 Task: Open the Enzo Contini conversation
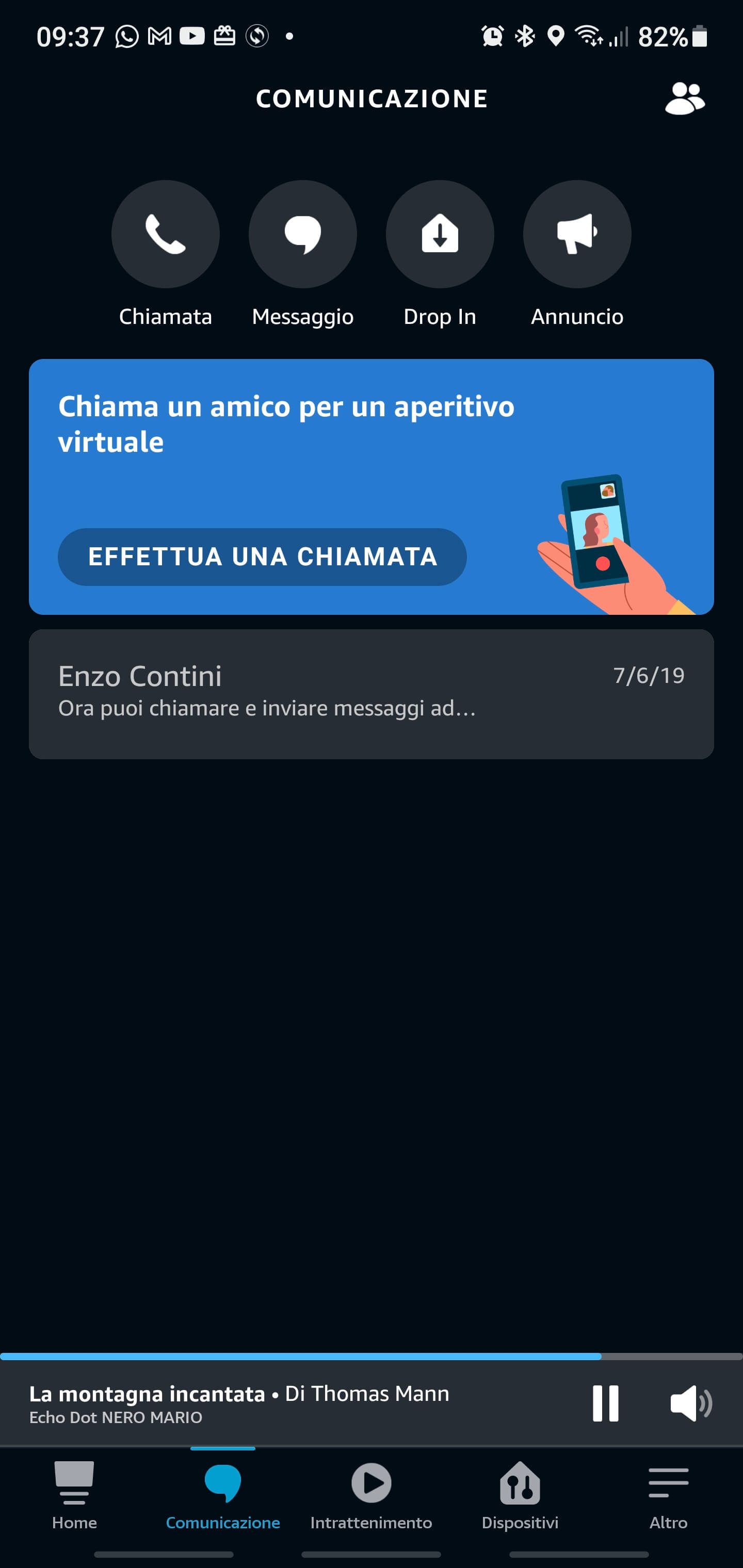(371, 694)
